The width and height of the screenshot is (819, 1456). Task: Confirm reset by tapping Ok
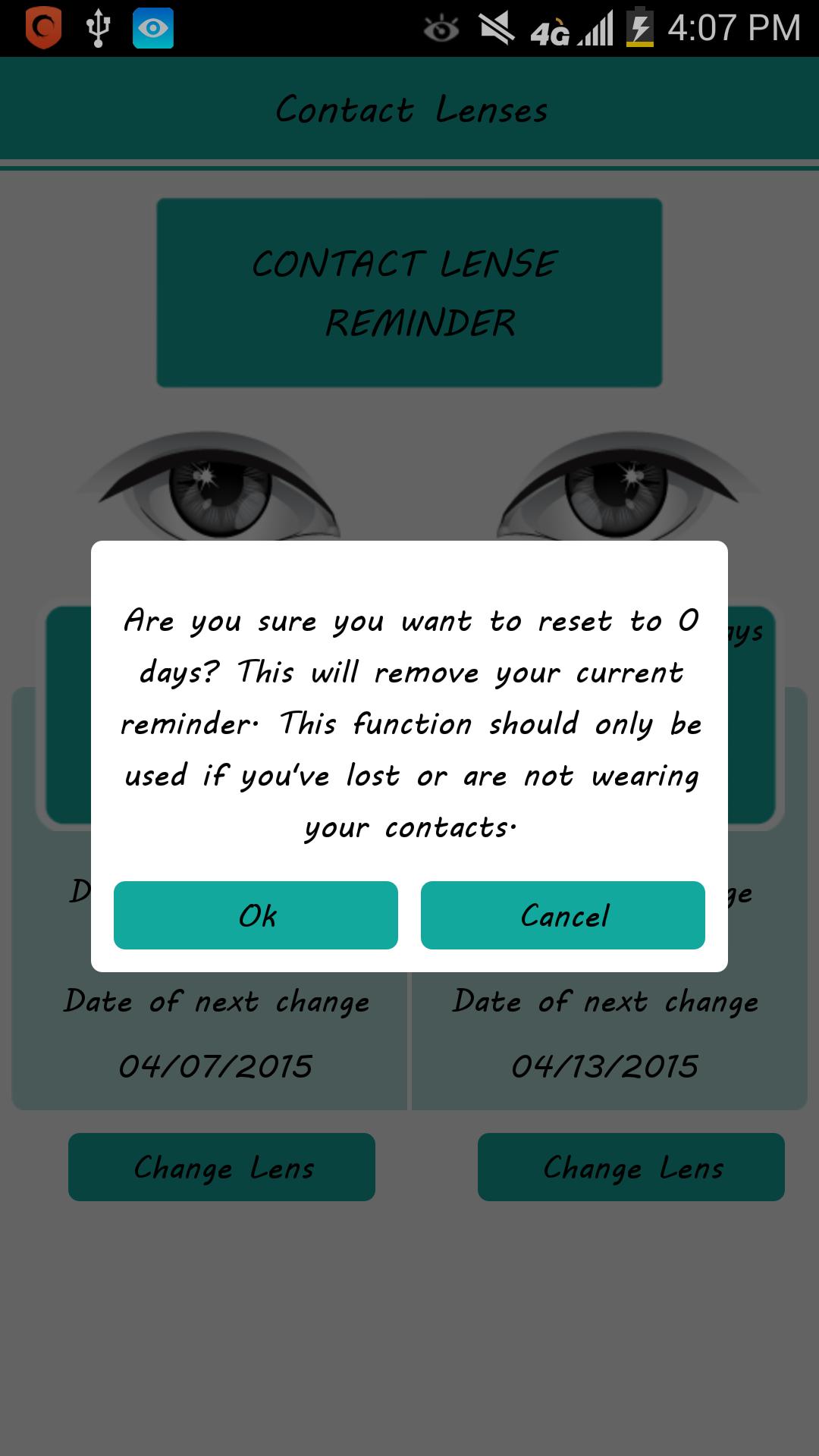point(256,915)
